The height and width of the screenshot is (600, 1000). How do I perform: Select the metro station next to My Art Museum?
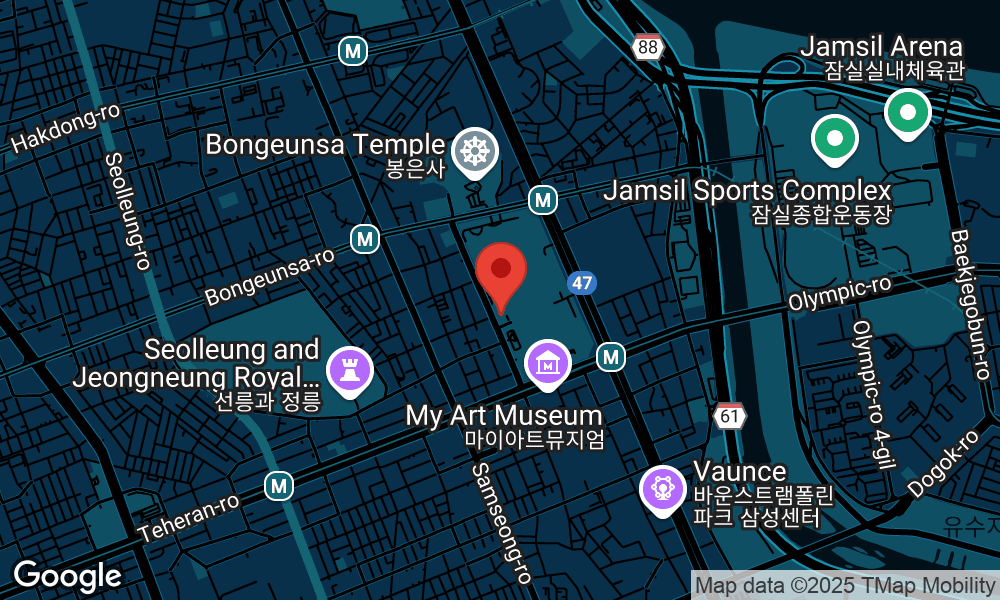611,356
